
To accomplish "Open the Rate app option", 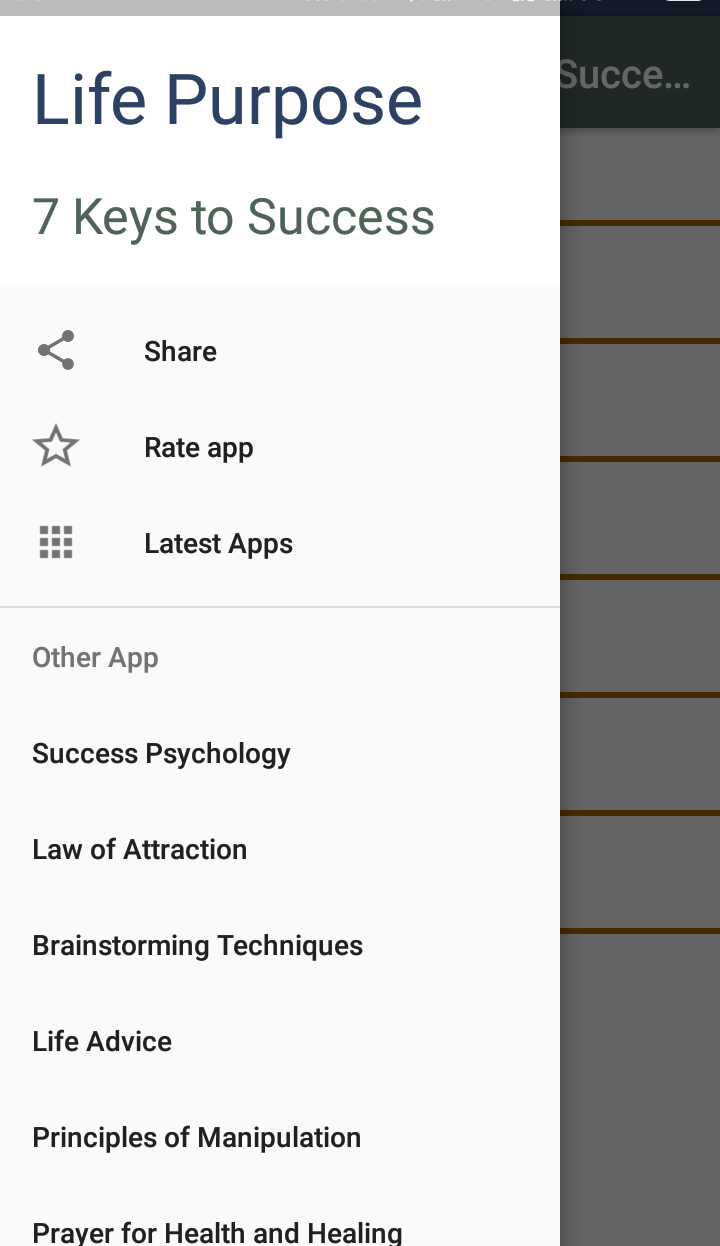I will click(x=198, y=447).
